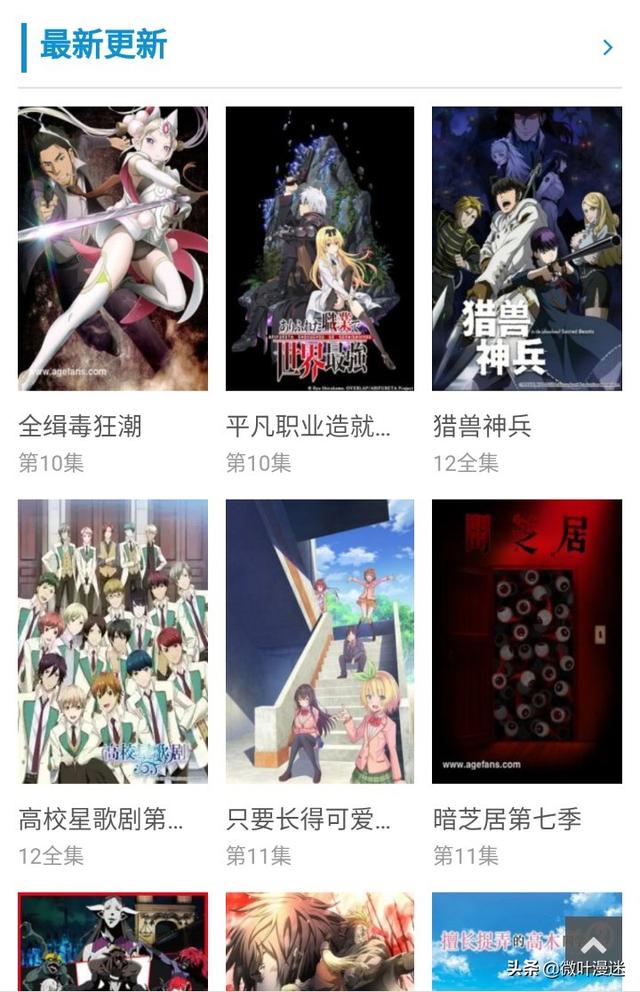Open 暗芝居第七季 poster
Viewport: 640px width, 992px height.
pyautogui.click(x=527, y=641)
